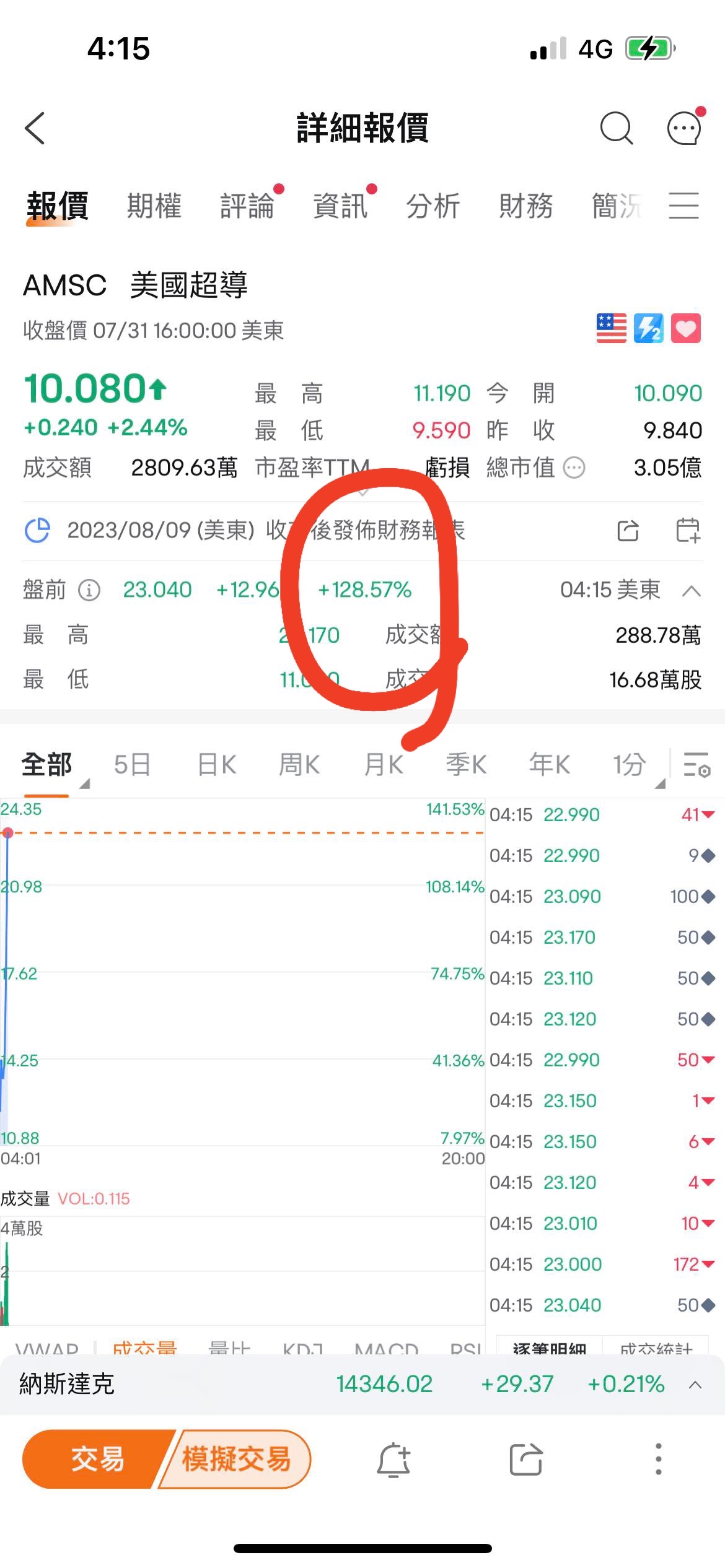Select the 日K chart
Image resolution: width=725 pixels, height=1568 pixels.
click(x=216, y=765)
